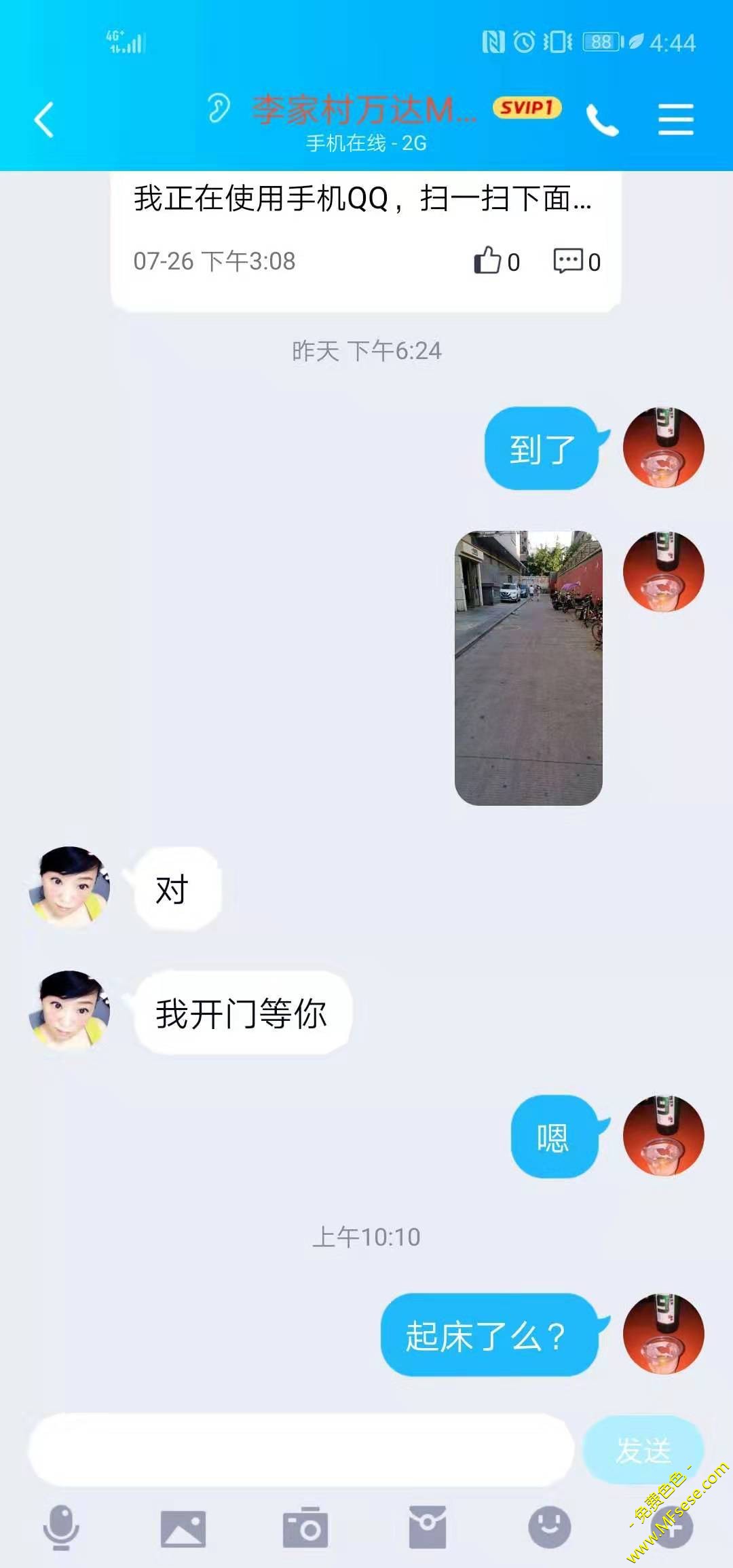Open the photo gallery picker
This screenshot has height=1568, width=733.
click(x=183, y=1529)
